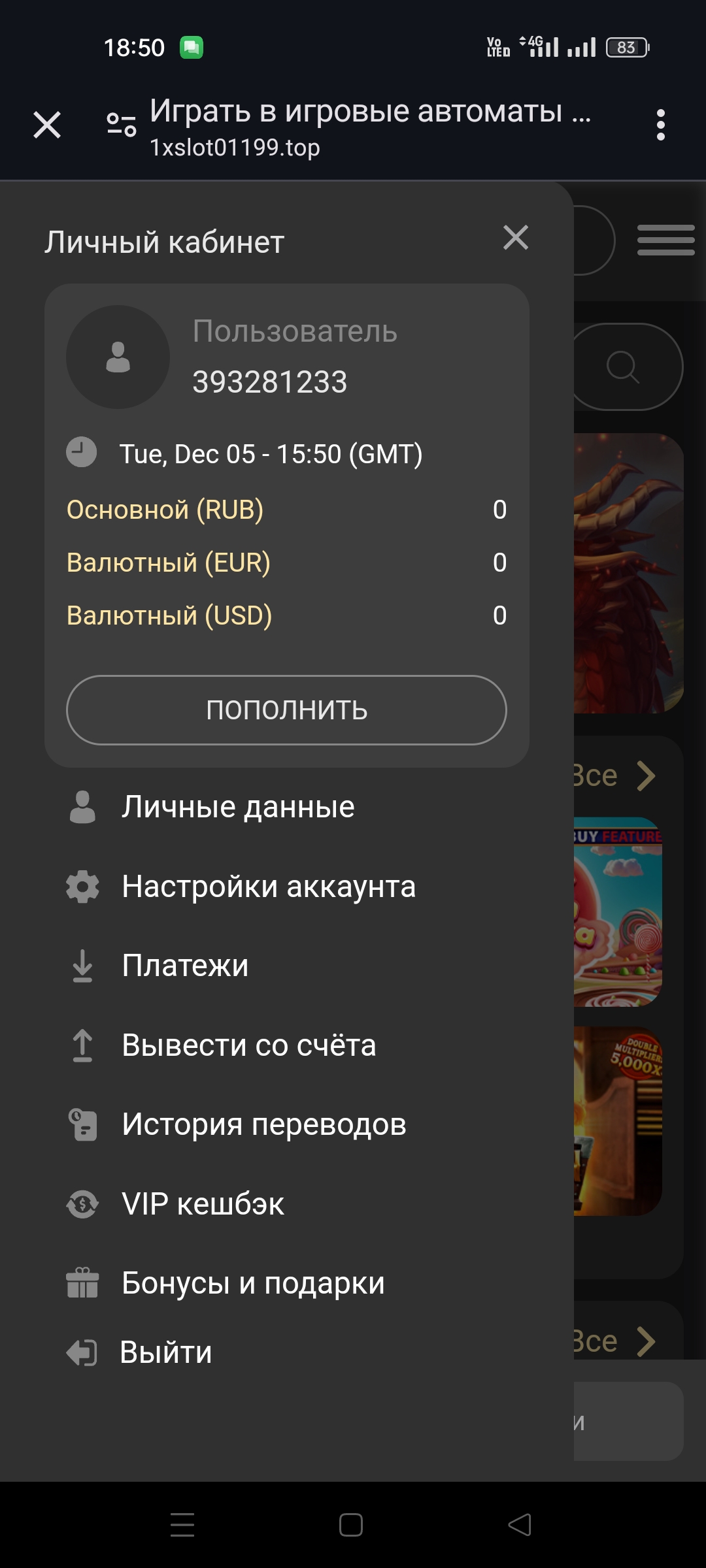Log out with Выйти
Screen dimensions: 706x1568
click(165, 1352)
